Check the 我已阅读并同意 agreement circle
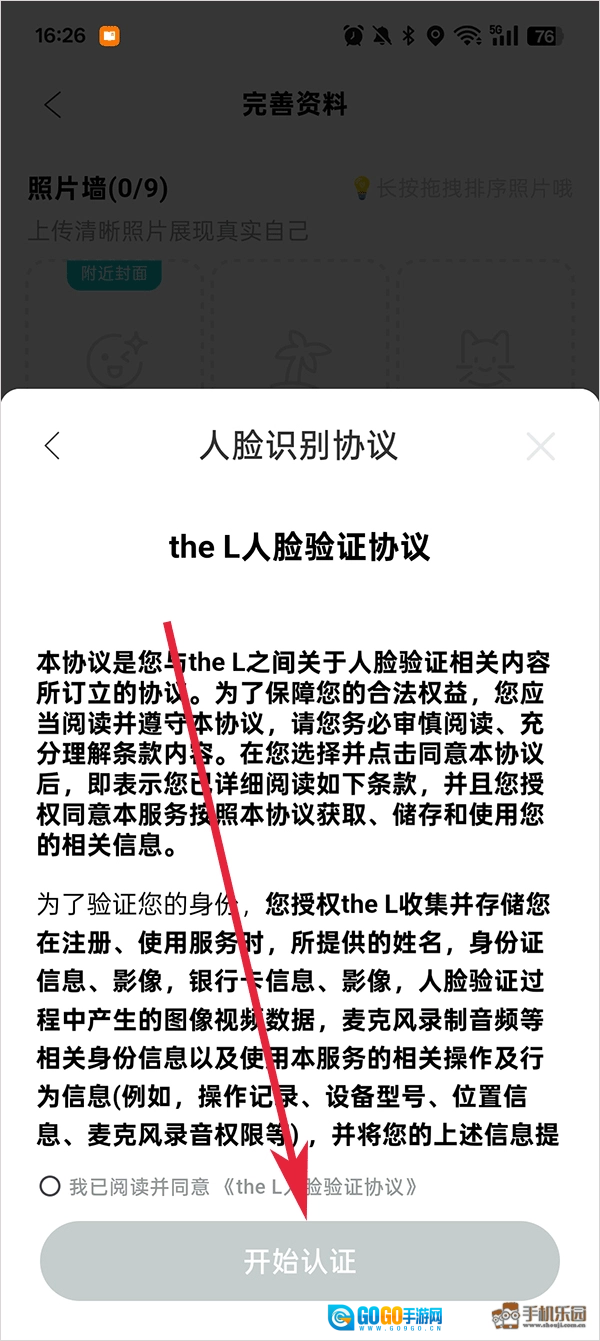Viewport: 600px width, 1341px height. 50,1187
